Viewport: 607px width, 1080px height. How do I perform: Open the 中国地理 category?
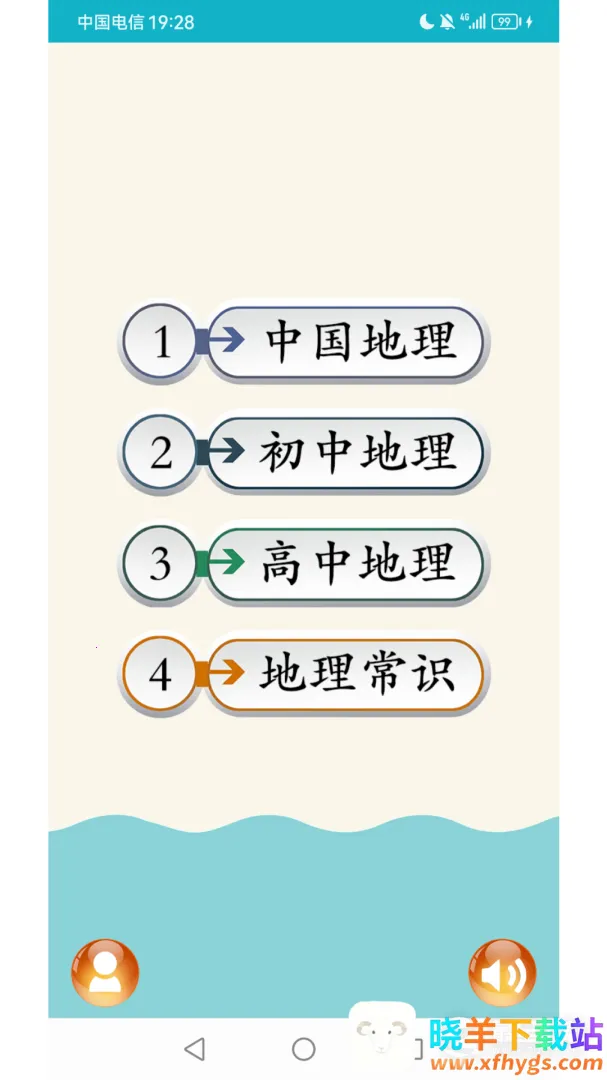(x=345, y=342)
